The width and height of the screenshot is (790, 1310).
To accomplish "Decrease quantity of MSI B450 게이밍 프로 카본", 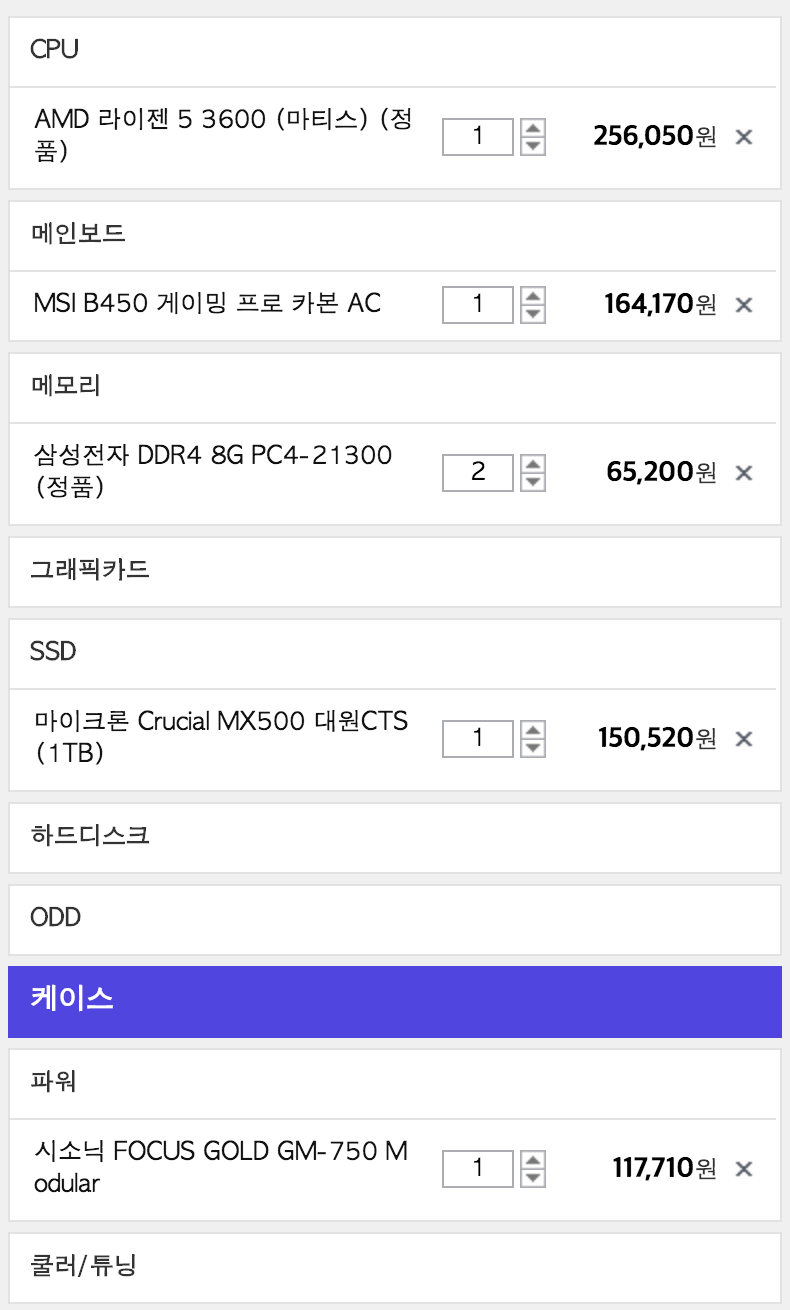I will tap(533, 312).
